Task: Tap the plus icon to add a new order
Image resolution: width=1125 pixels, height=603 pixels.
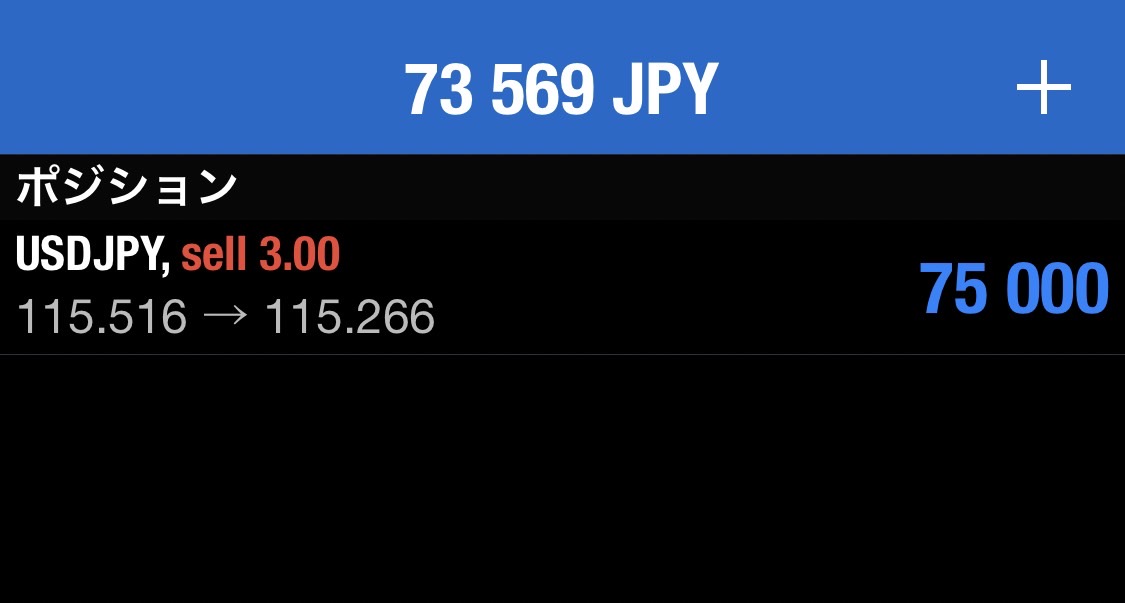Action: 1043,89
